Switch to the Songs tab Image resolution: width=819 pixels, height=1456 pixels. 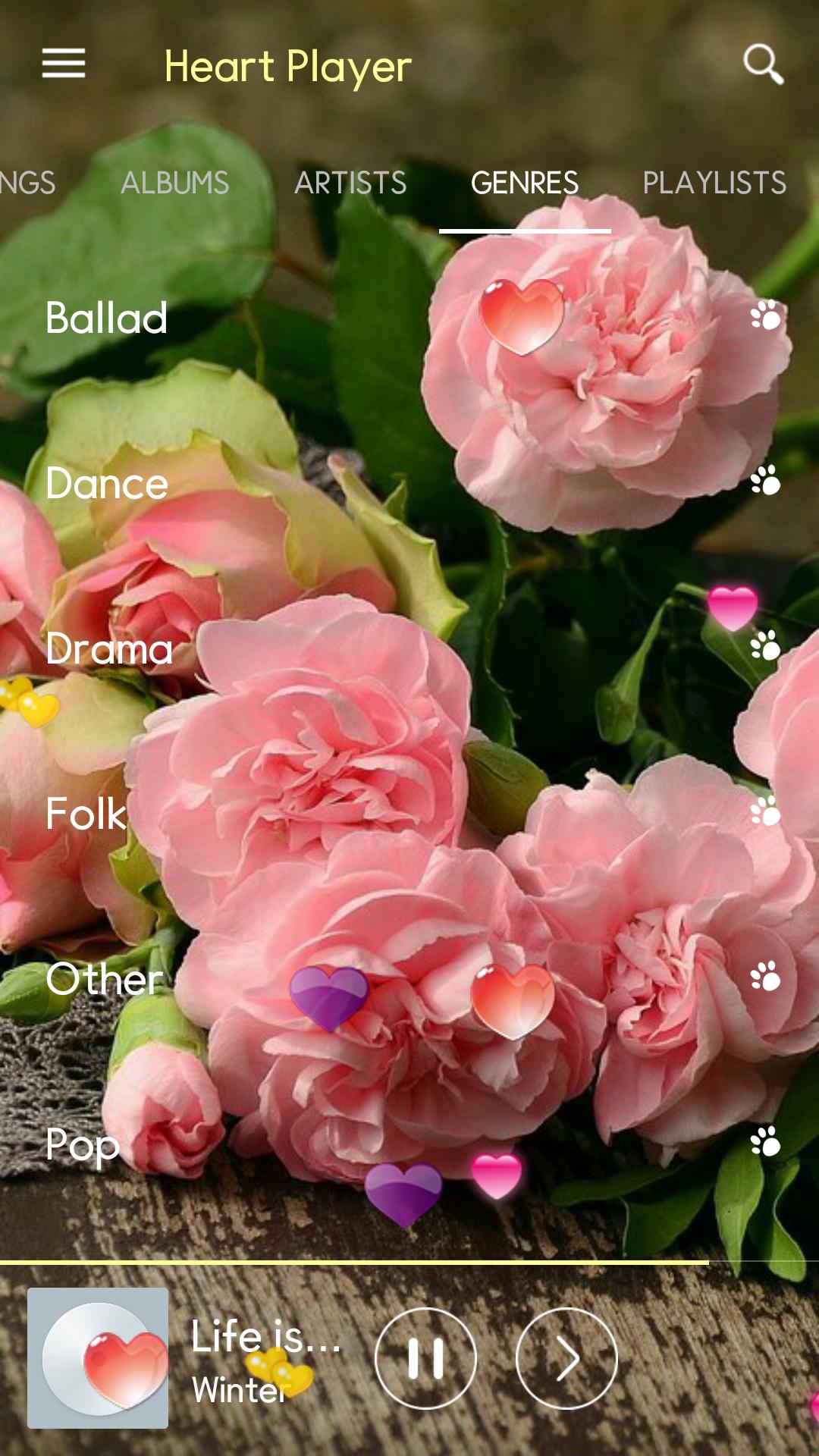[x=27, y=183]
